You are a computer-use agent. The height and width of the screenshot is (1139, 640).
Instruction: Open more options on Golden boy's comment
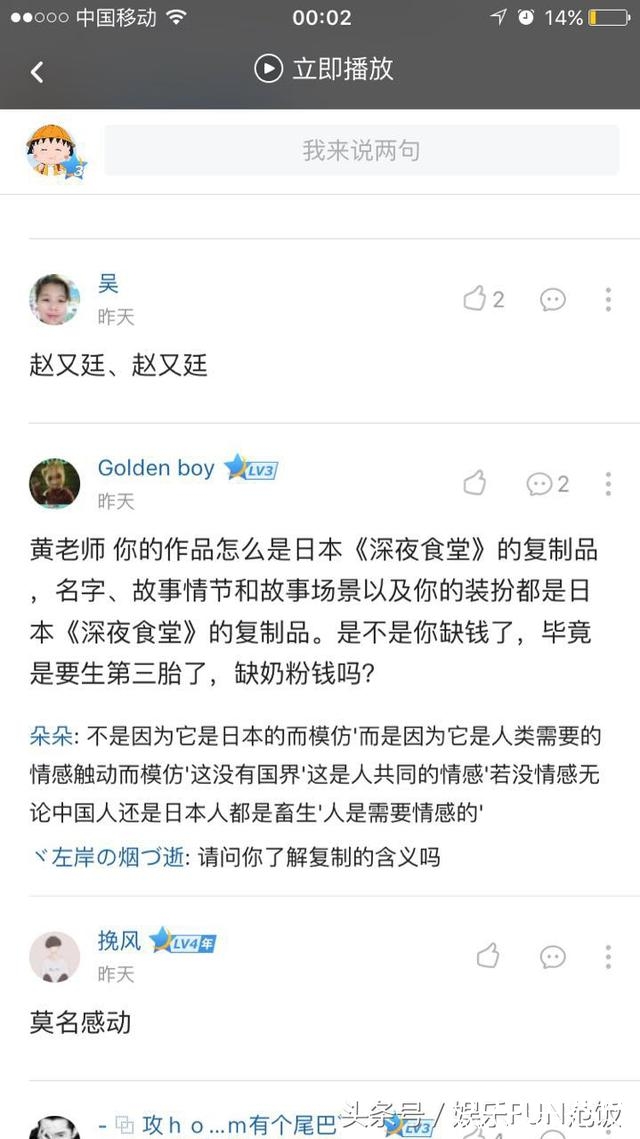608,484
